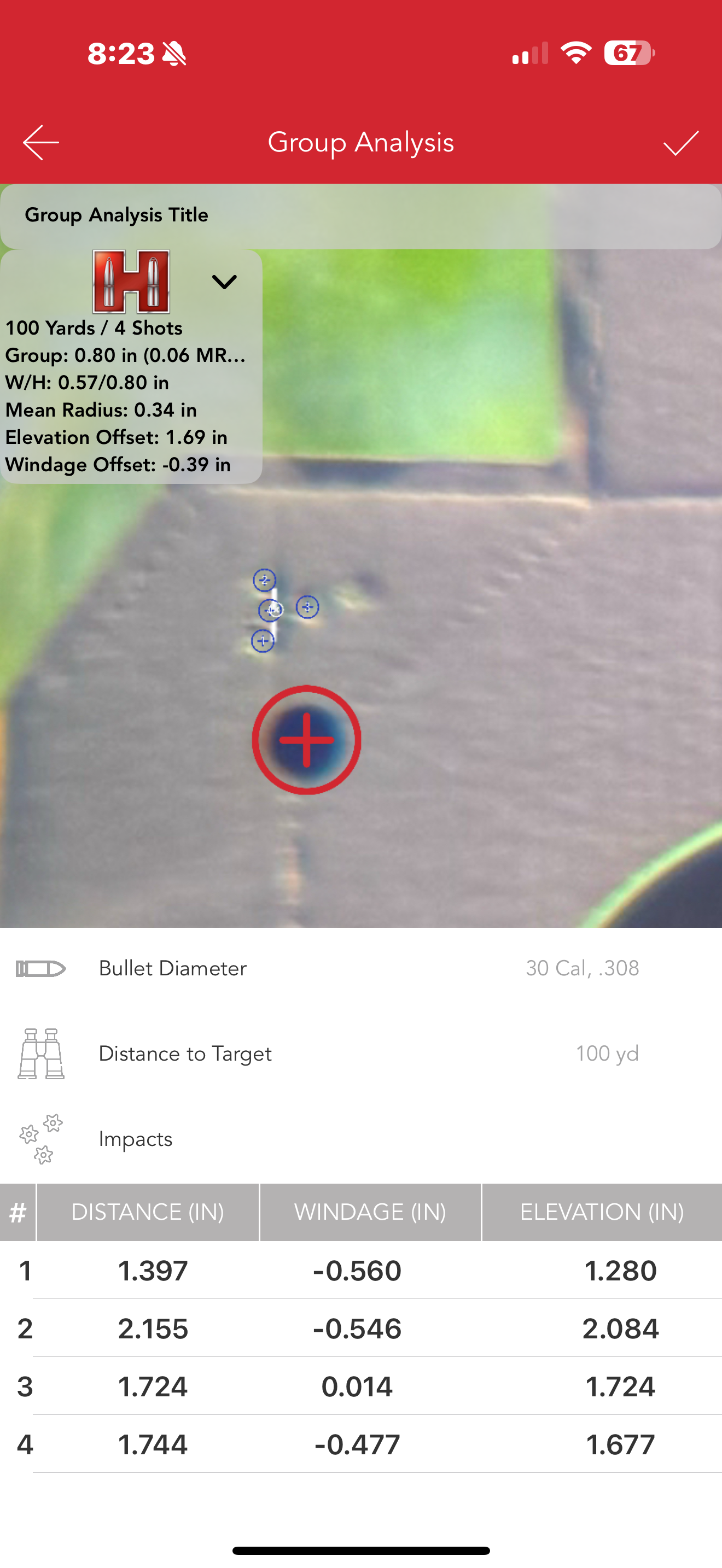
Task: Select the red point-of-aim crosshair
Action: [x=306, y=740]
